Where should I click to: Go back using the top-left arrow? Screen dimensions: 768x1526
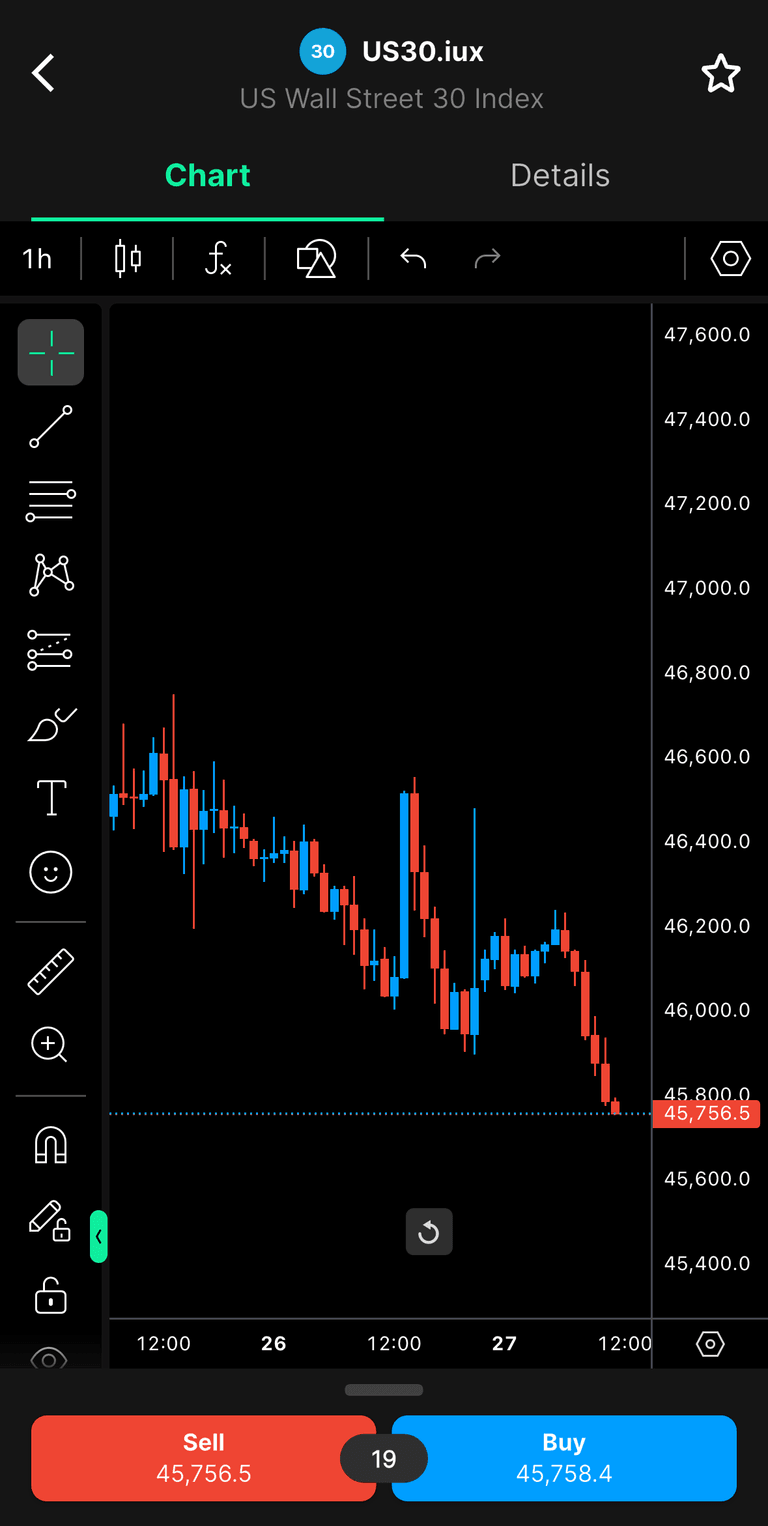(x=43, y=74)
